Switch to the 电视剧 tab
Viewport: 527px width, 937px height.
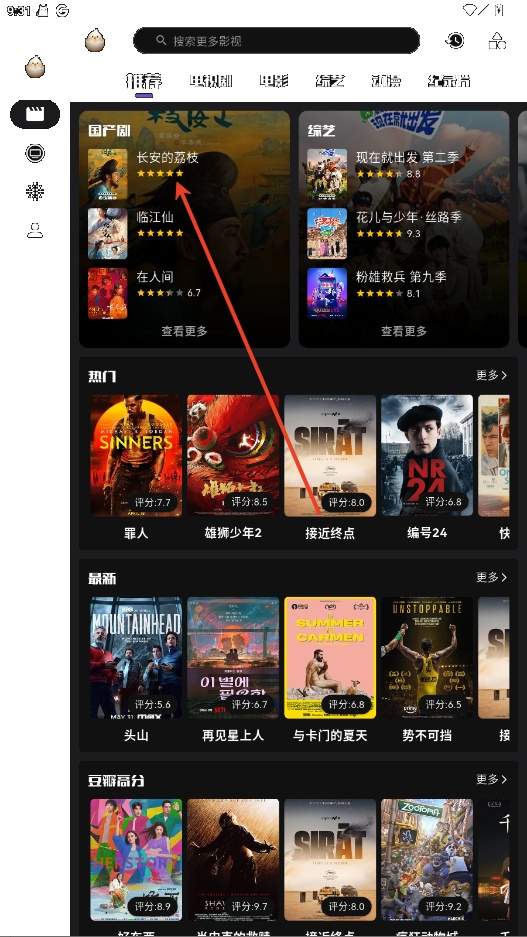[x=210, y=81]
